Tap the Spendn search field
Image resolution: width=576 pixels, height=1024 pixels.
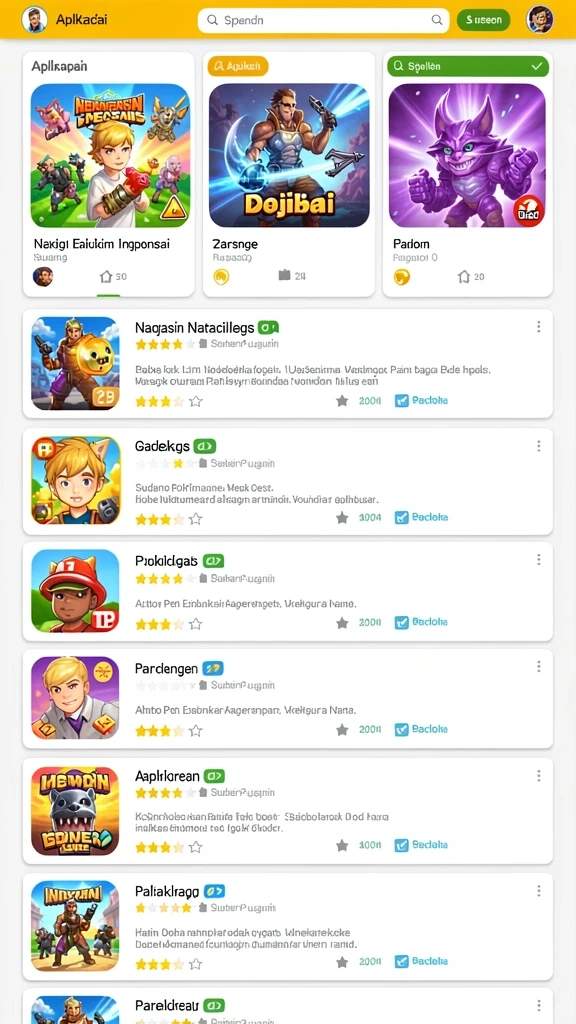click(323, 20)
